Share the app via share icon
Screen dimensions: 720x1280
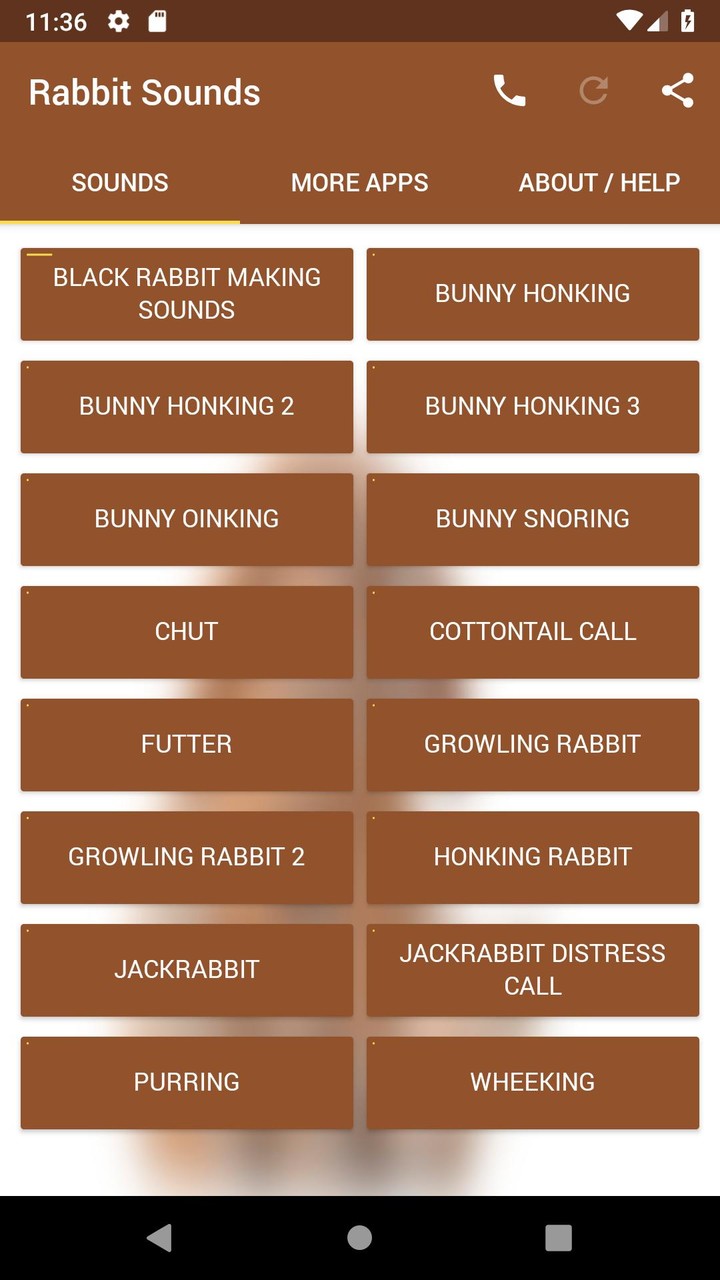click(678, 92)
